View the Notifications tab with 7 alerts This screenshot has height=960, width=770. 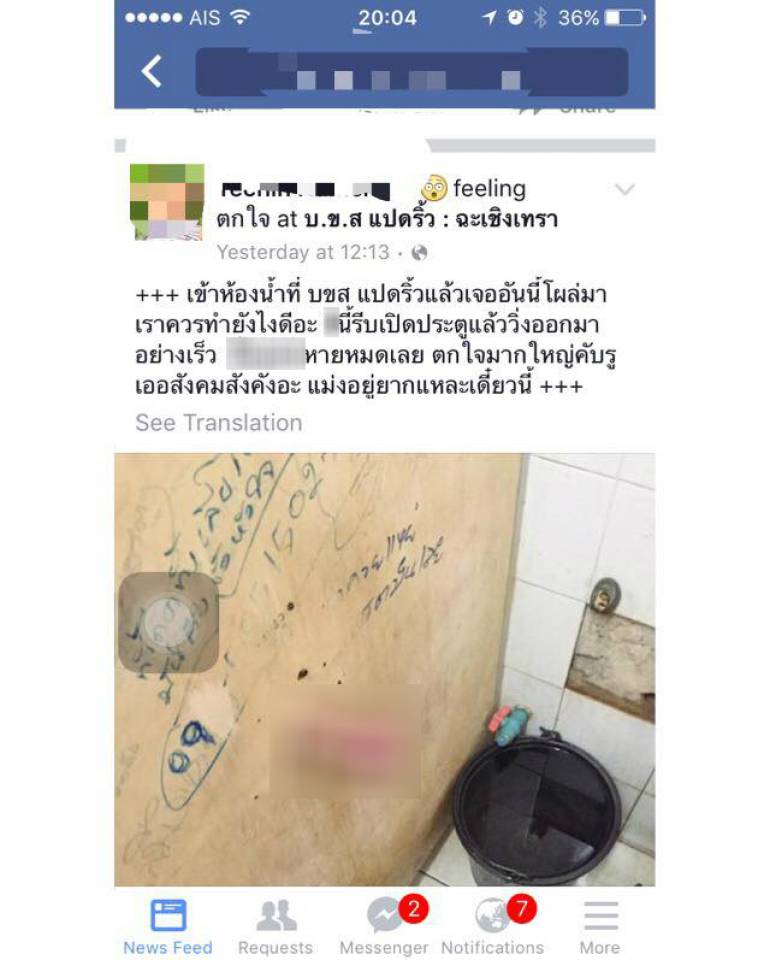[x=493, y=927]
